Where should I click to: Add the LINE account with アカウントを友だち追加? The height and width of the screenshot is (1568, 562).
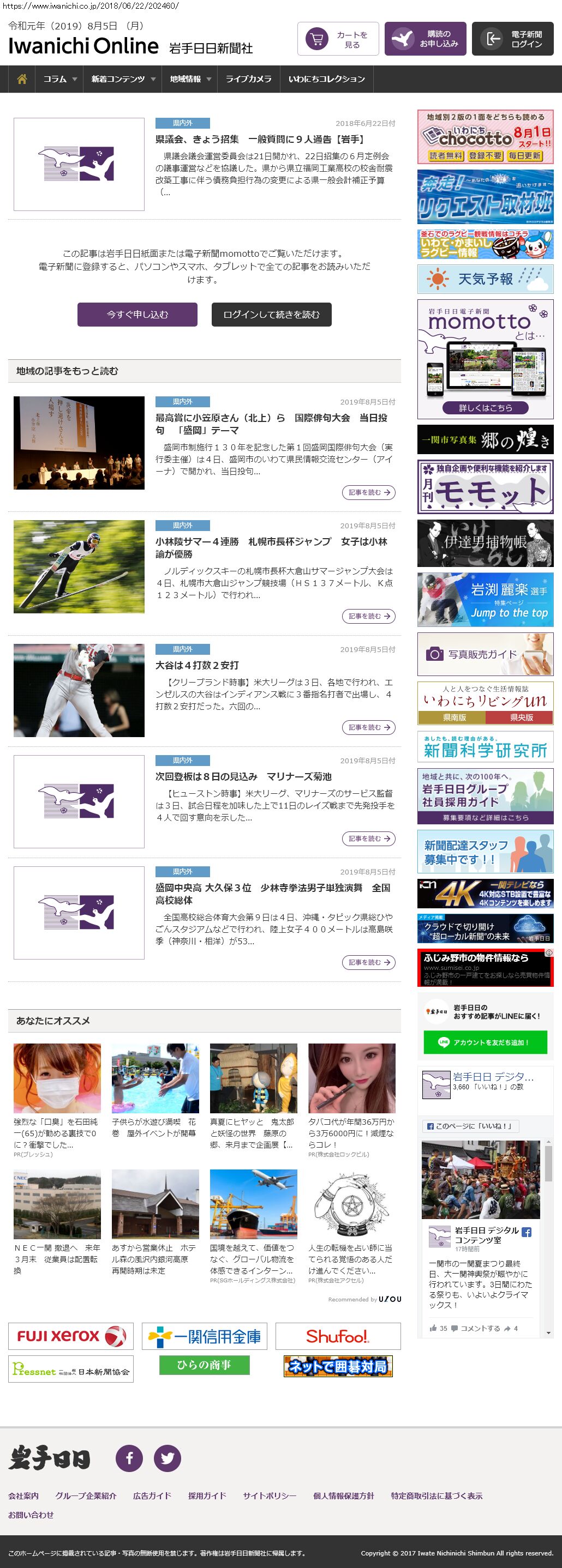(485, 1042)
